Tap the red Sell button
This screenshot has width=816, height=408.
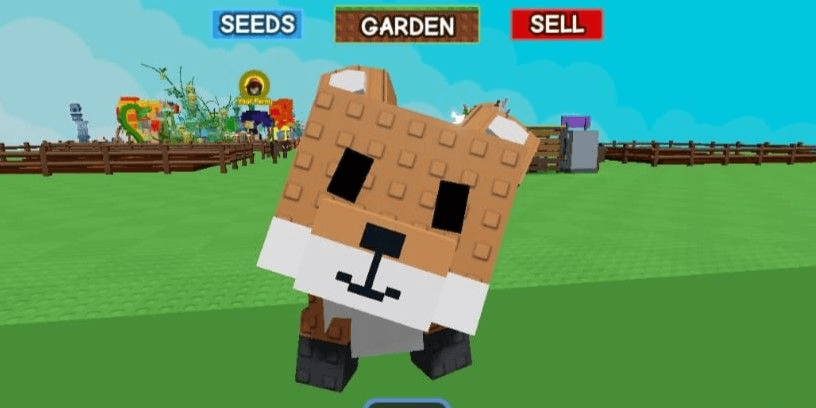click(x=557, y=25)
